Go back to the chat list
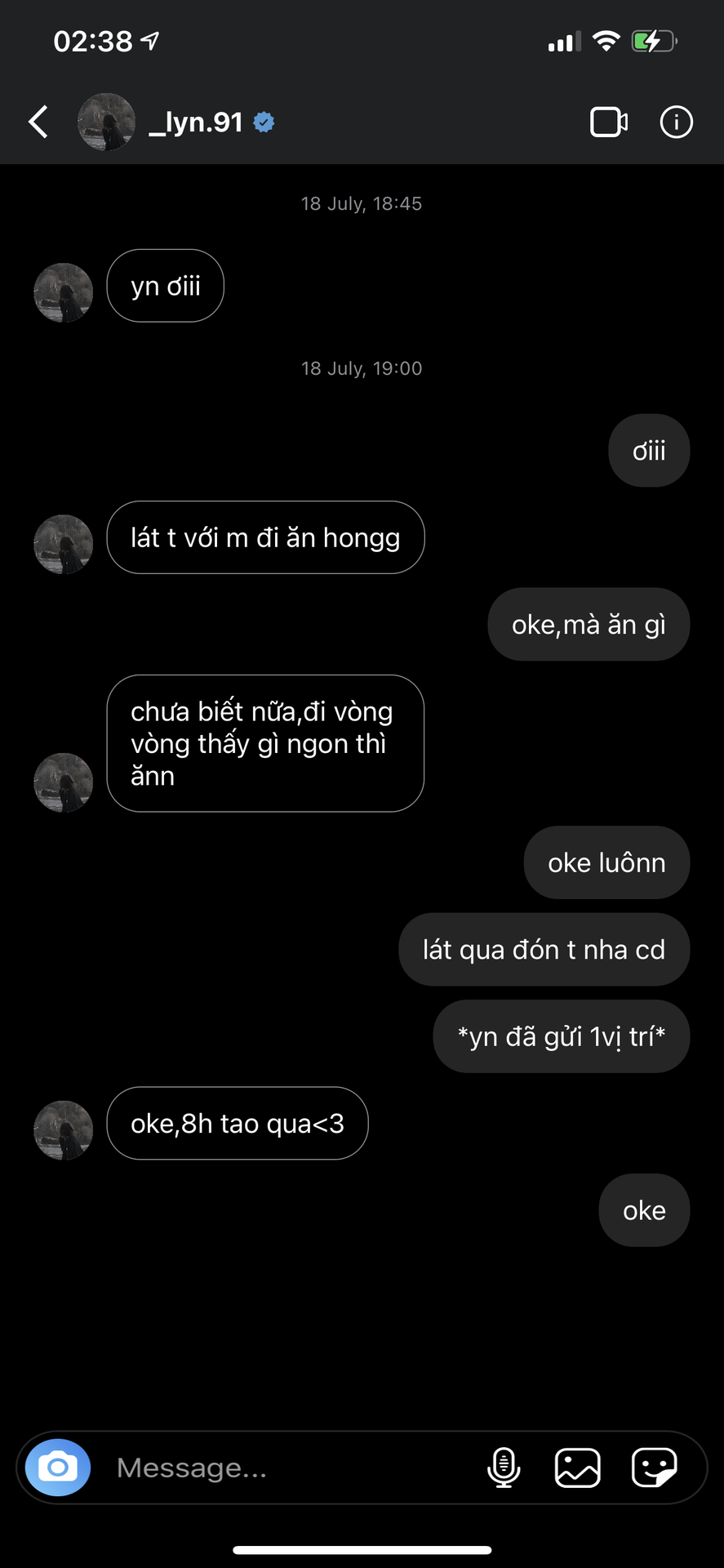This screenshot has width=724, height=1568. click(38, 122)
